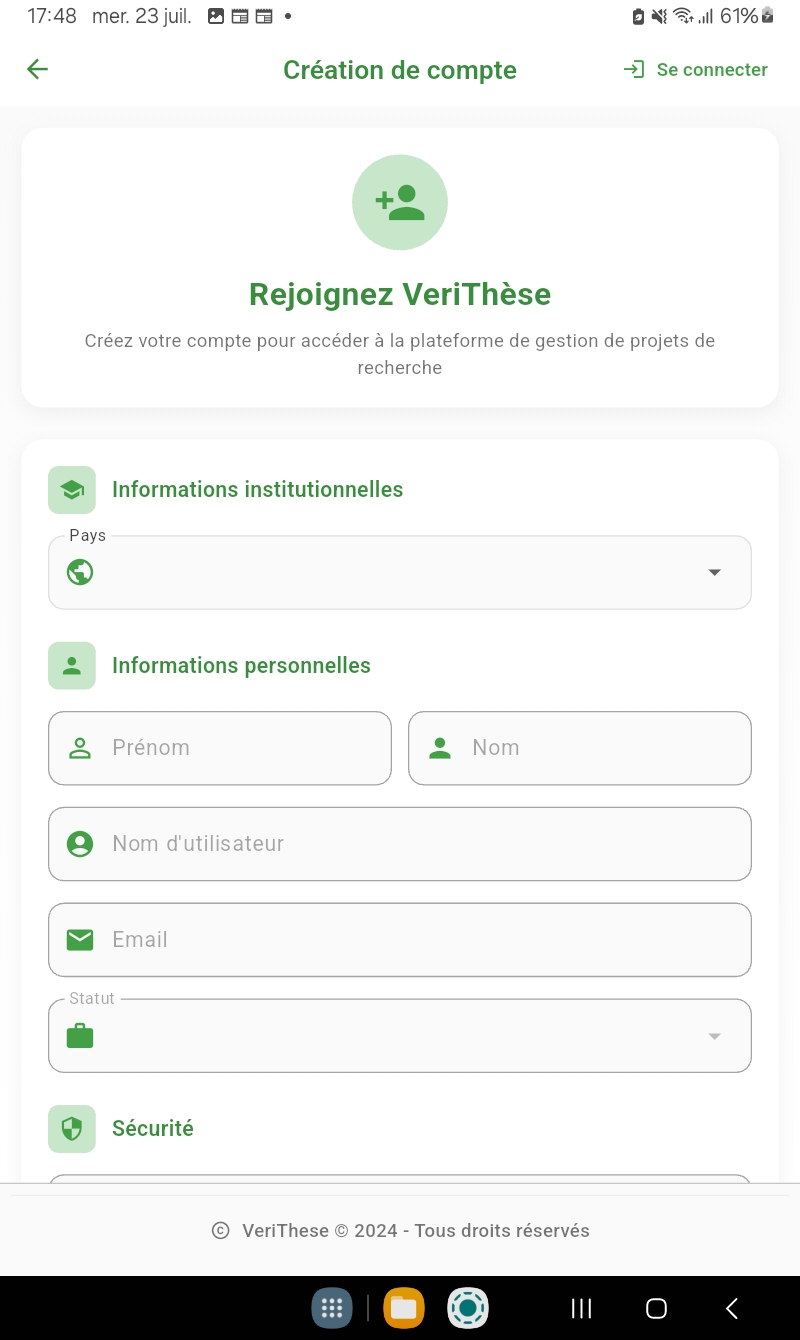Image resolution: width=800 pixels, height=1340 pixels.
Task: Expand the Pays selector via its chevron
Action: coord(714,572)
